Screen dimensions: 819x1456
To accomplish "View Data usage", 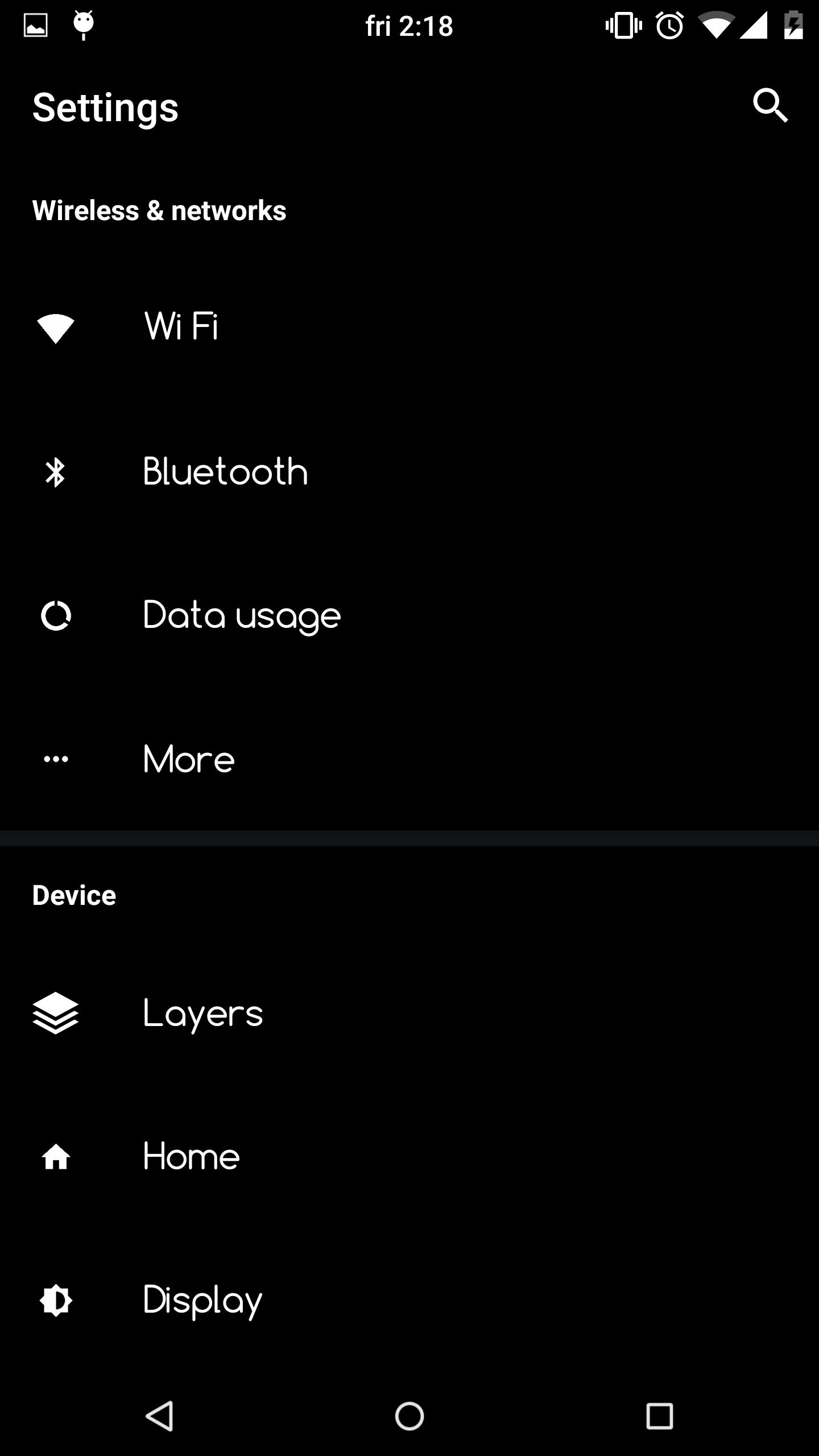I will pyautogui.click(x=241, y=616).
